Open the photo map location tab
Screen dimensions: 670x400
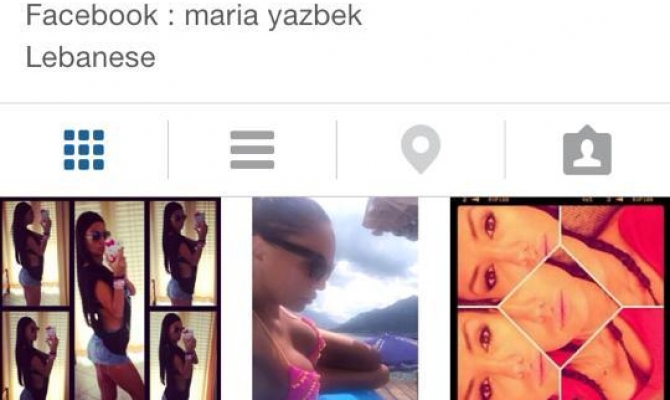(x=421, y=151)
